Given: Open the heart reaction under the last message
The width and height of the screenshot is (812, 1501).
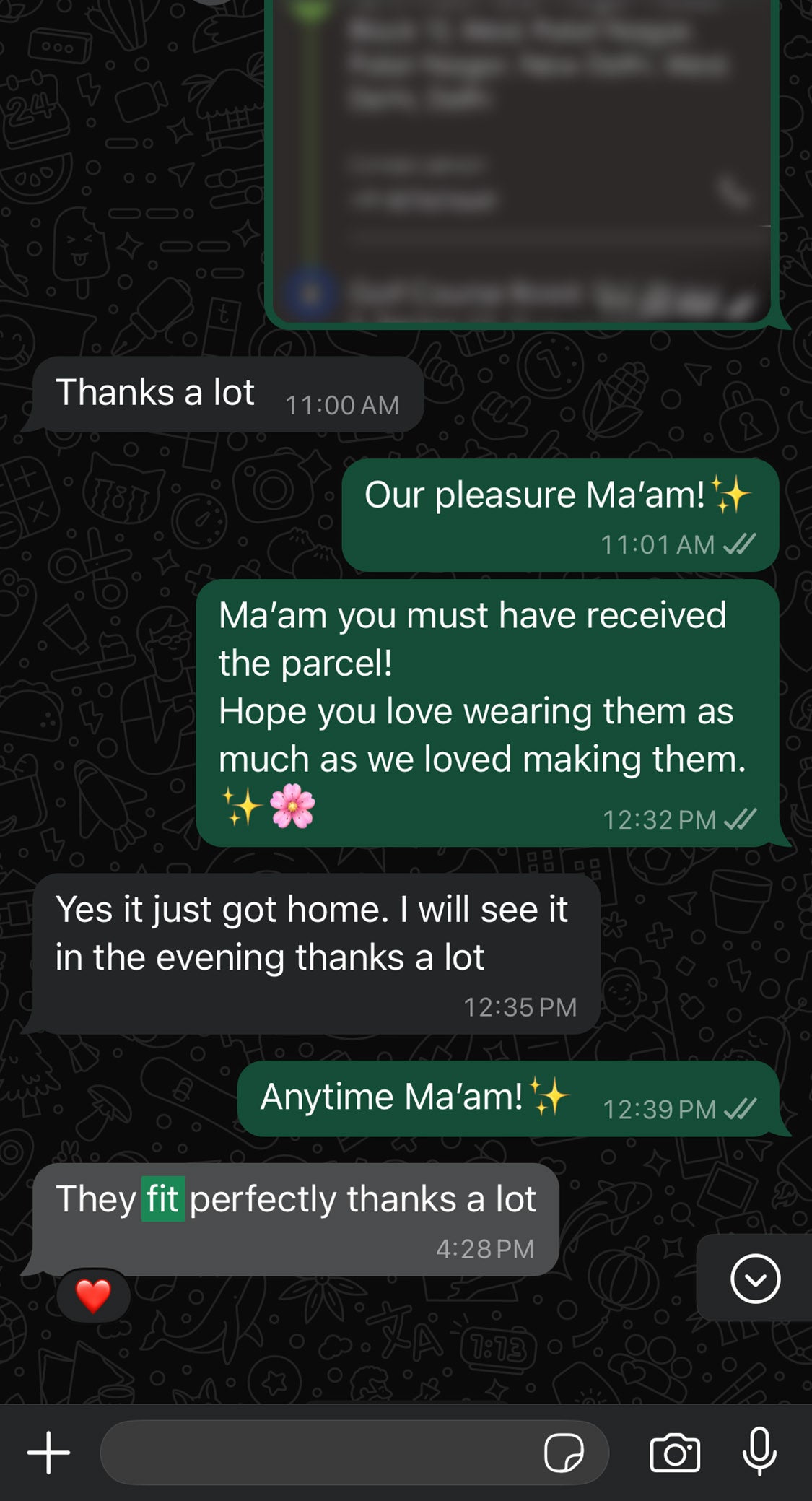Looking at the screenshot, I should 93,1295.
